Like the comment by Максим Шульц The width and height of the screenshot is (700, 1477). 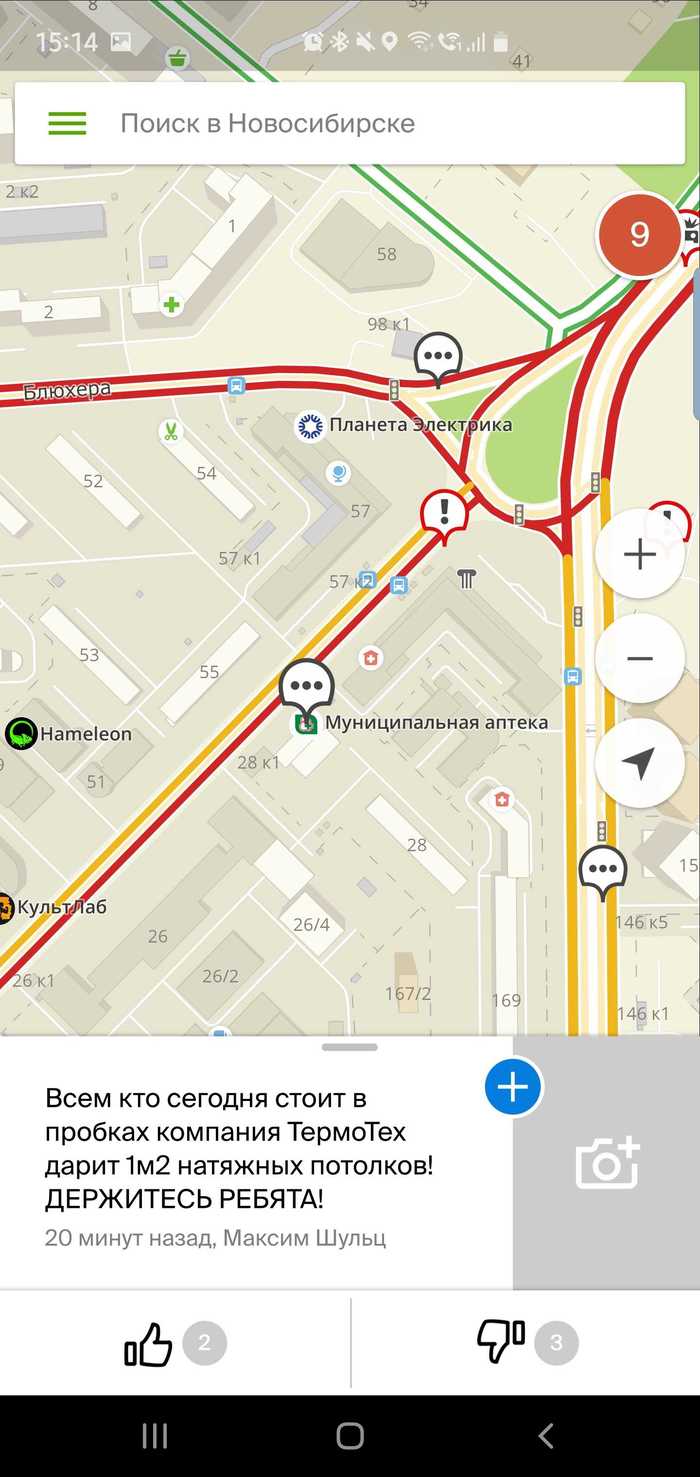(x=149, y=1343)
